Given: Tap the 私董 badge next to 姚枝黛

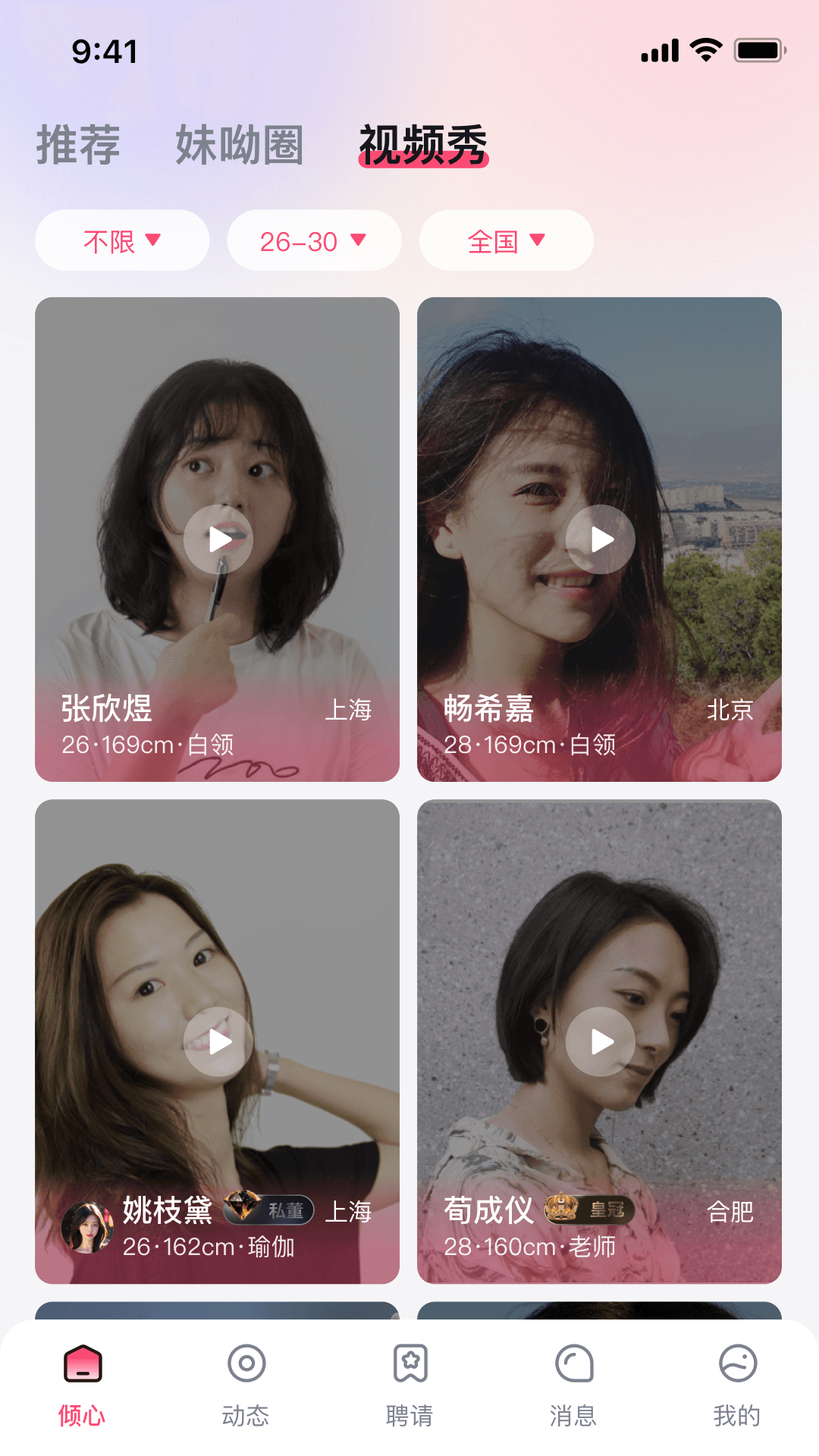Looking at the screenshot, I should [271, 1212].
